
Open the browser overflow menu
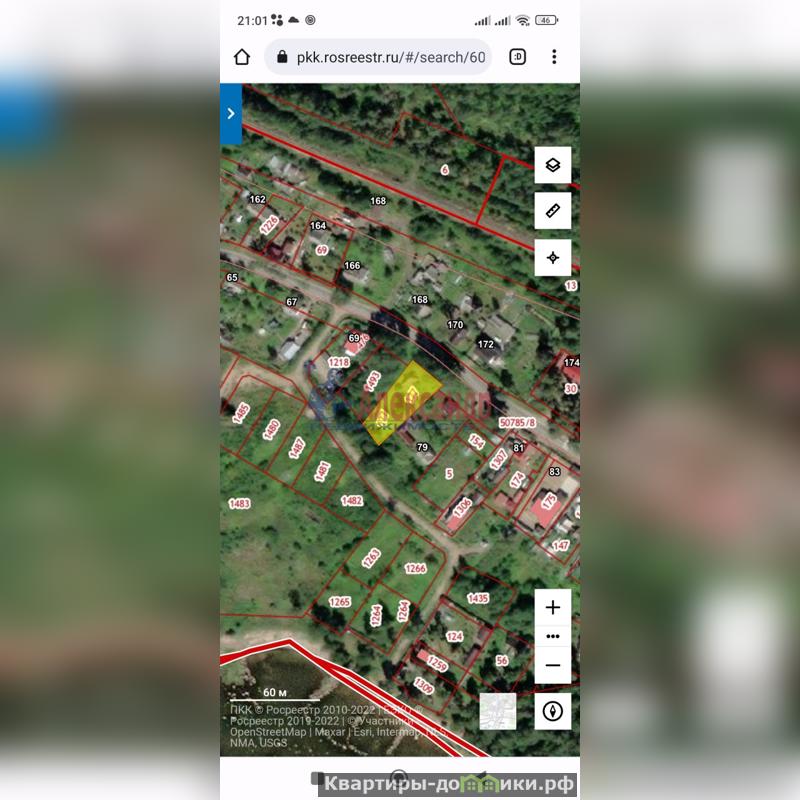click(554, 57)
